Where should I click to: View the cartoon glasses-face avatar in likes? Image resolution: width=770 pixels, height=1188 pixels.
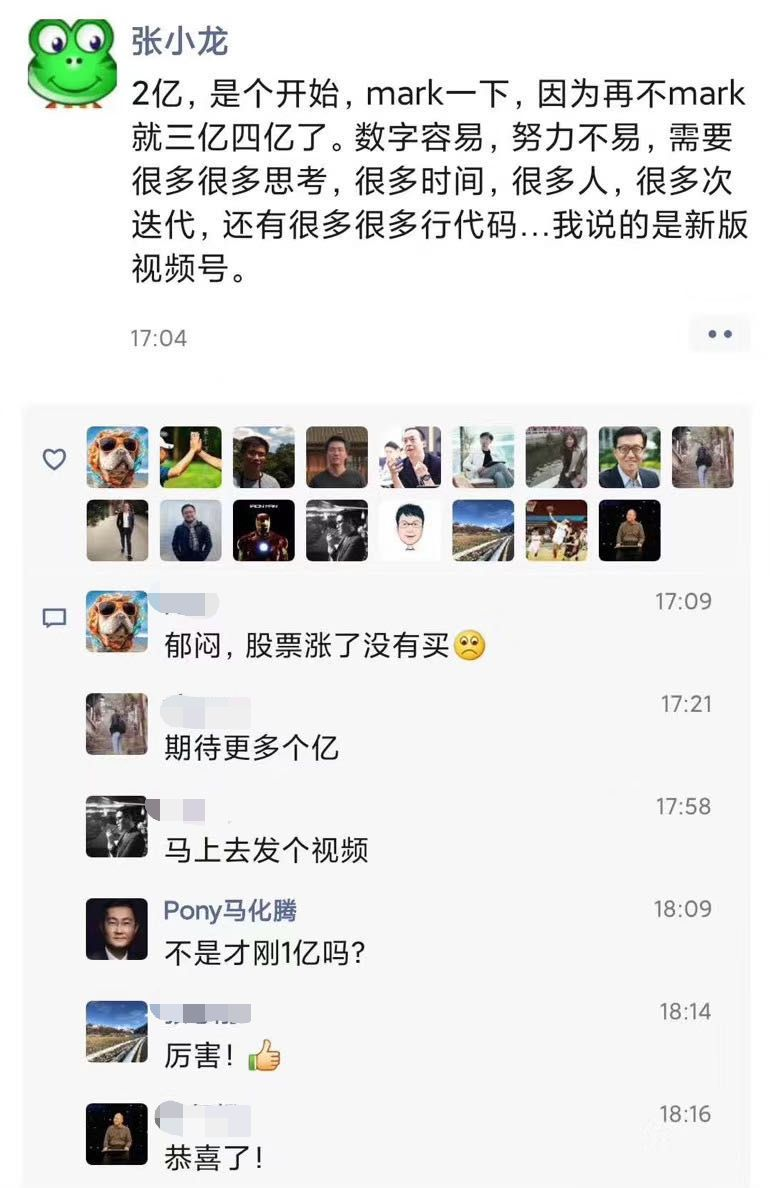[x=410, y=530]
